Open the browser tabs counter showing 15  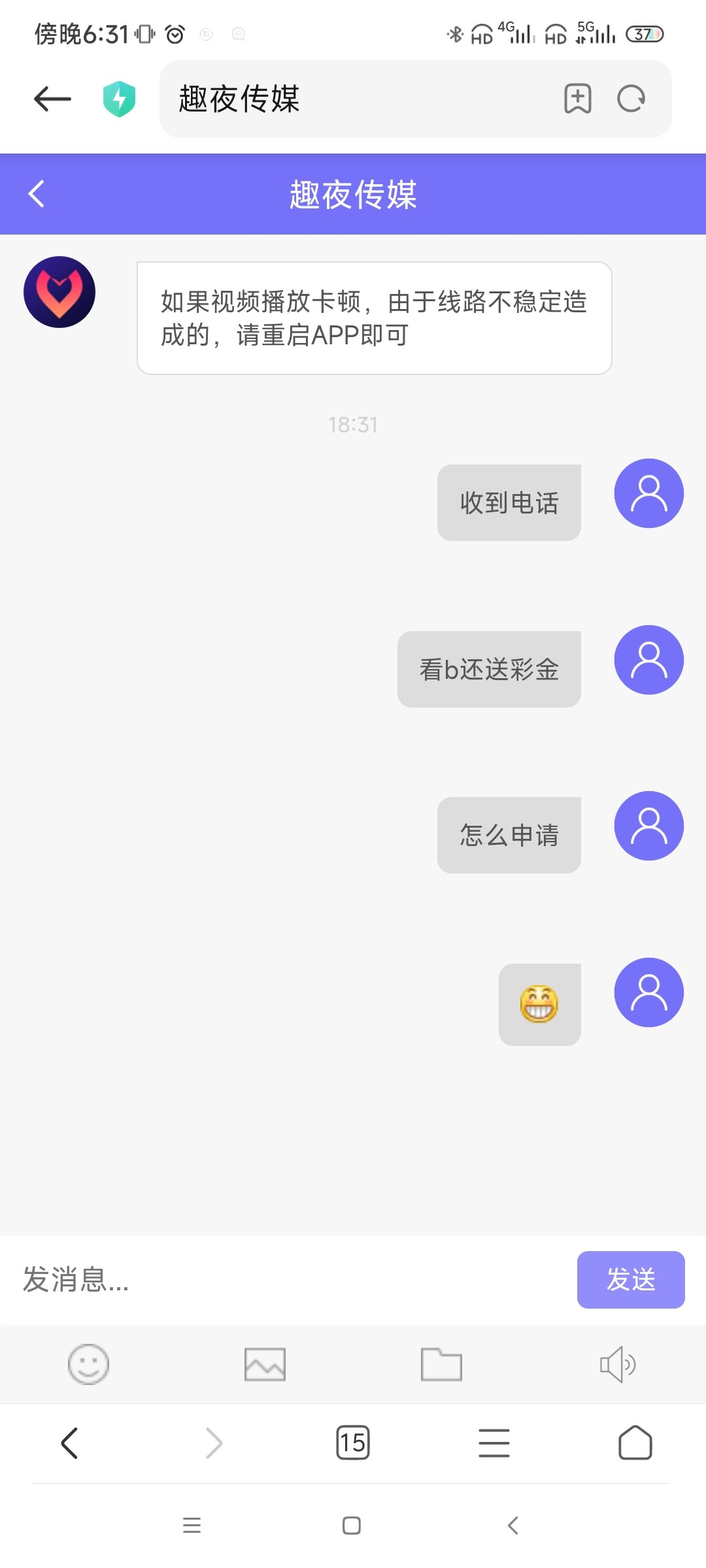[353, 1443]
